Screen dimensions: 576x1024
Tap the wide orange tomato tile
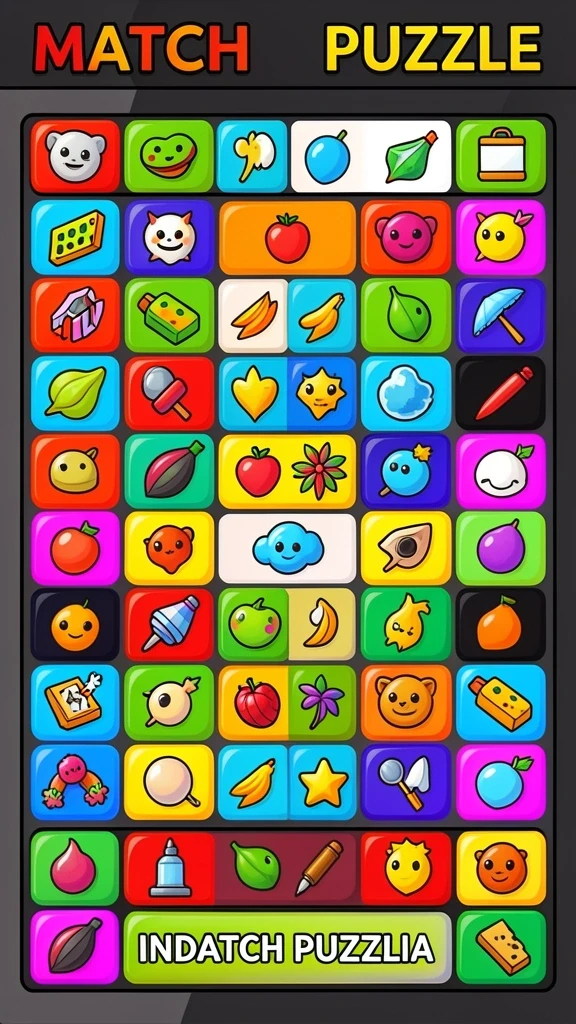287,237
